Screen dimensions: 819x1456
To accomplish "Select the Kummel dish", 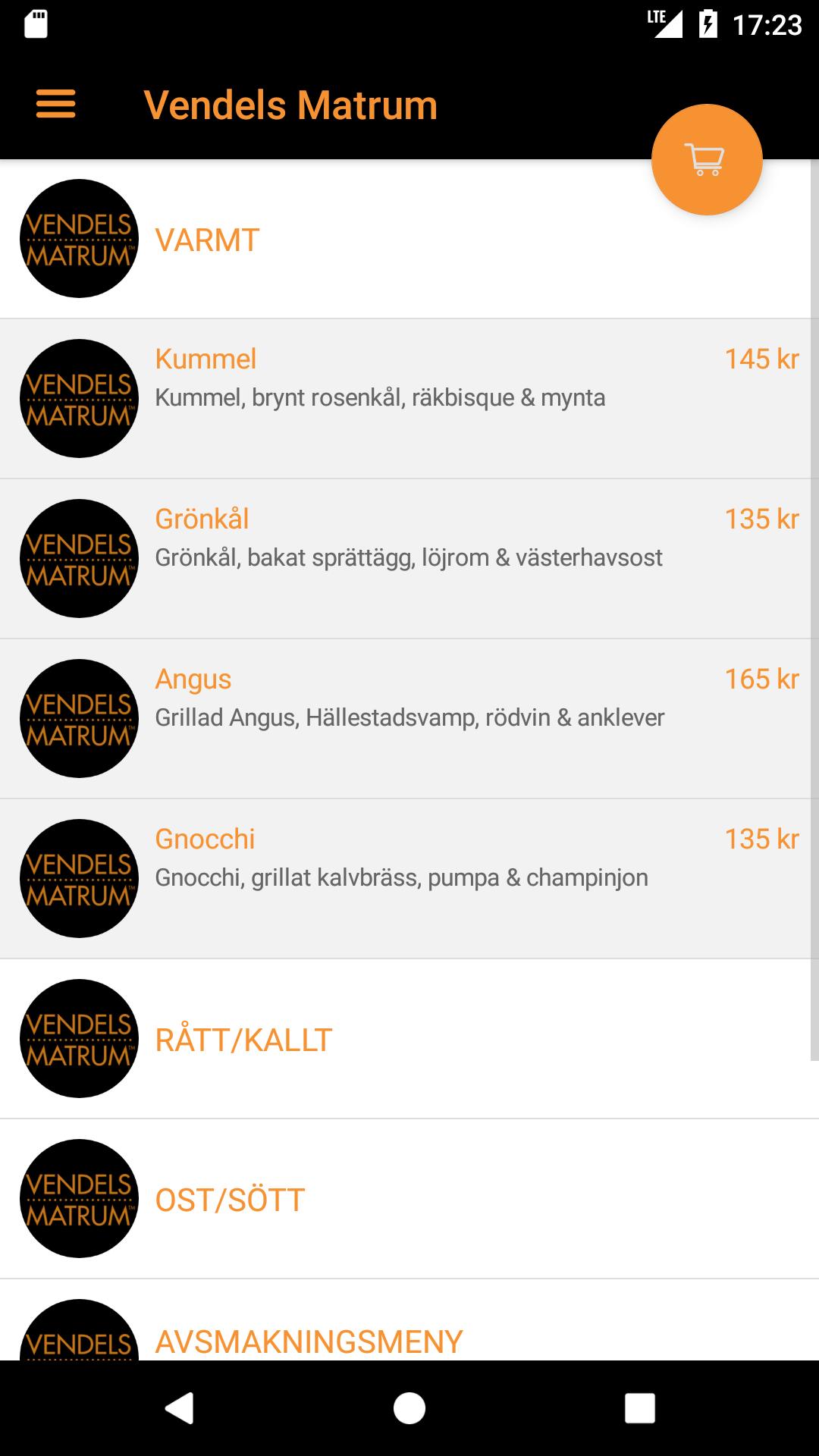I will [409, 399].
